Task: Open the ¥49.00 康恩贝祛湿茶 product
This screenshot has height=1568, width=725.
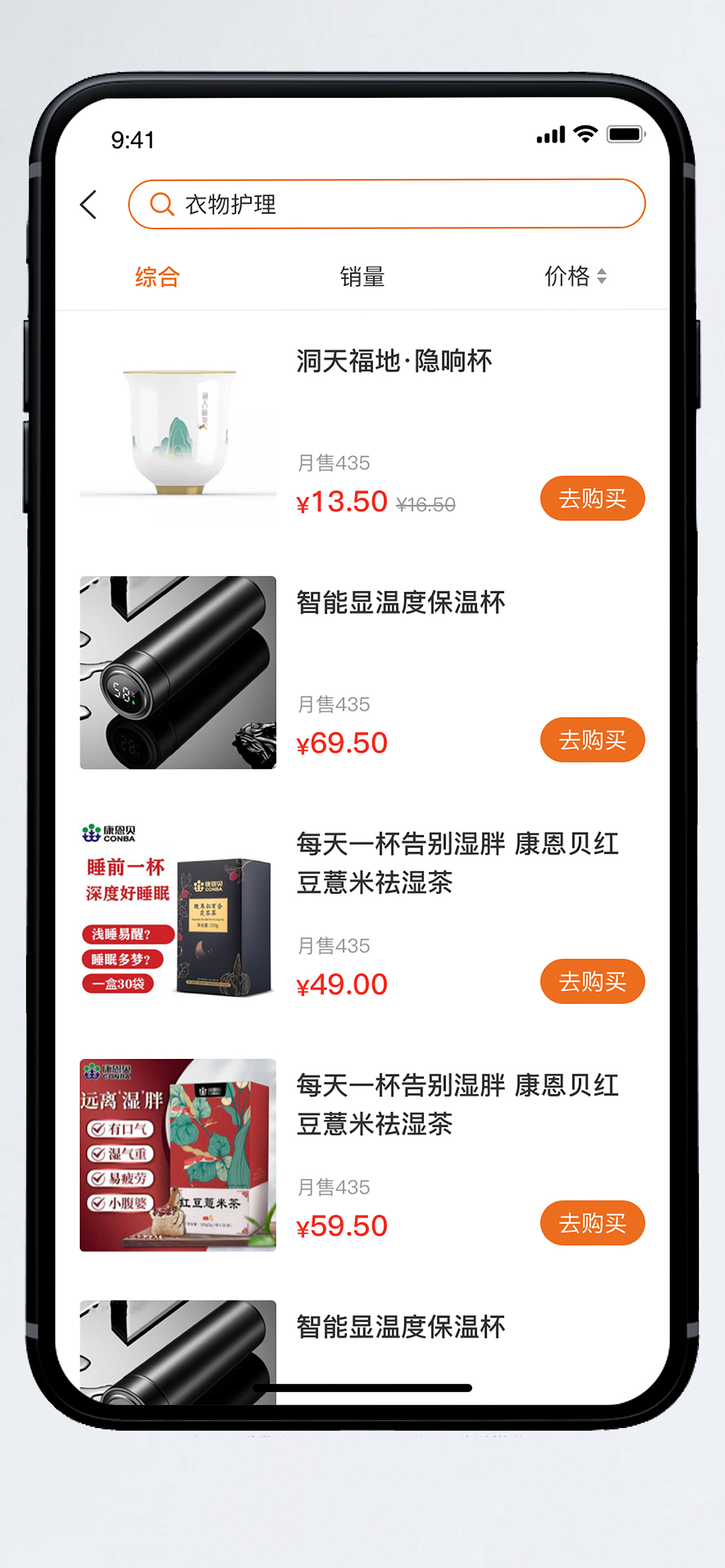Action: point(457,863)
